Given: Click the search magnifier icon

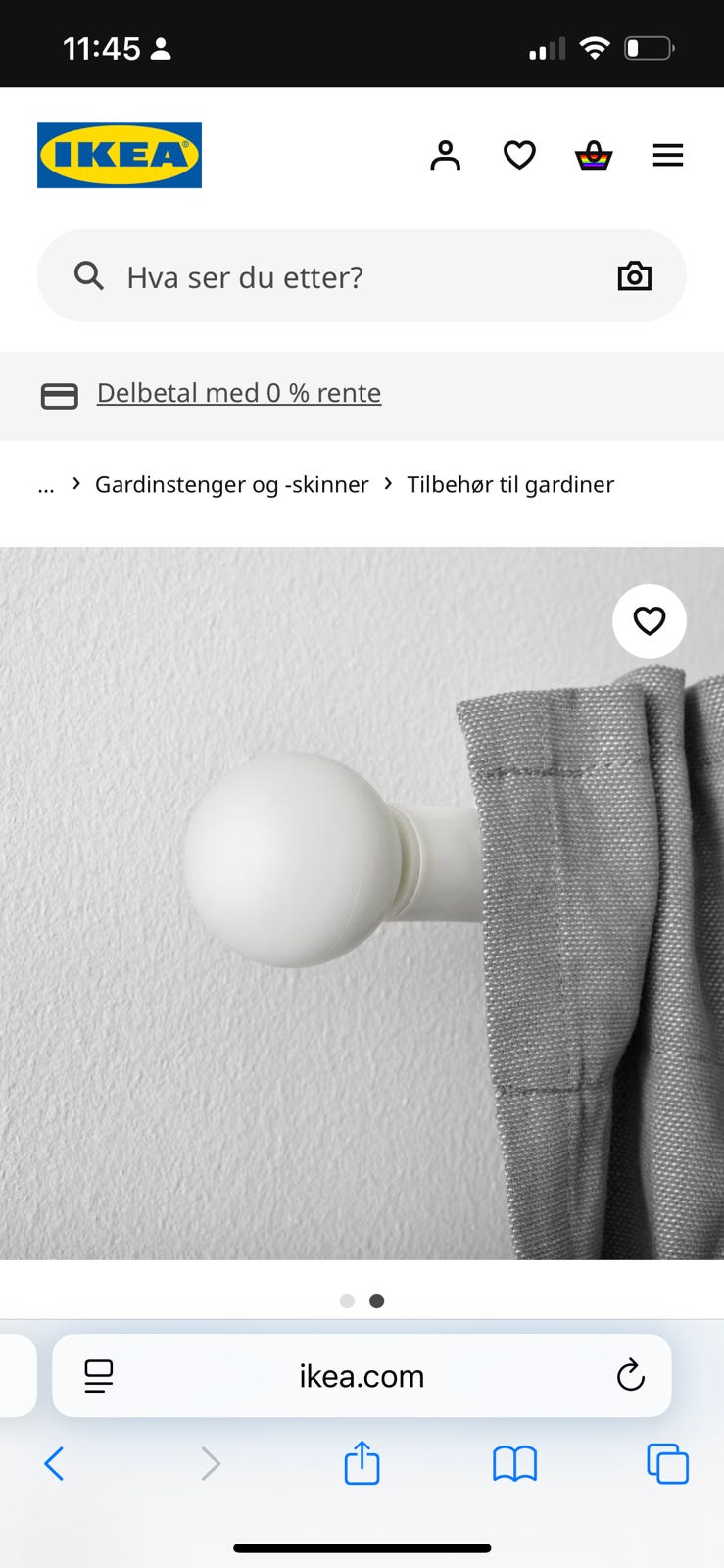Looking at the screenshot, I should point(89,275).
